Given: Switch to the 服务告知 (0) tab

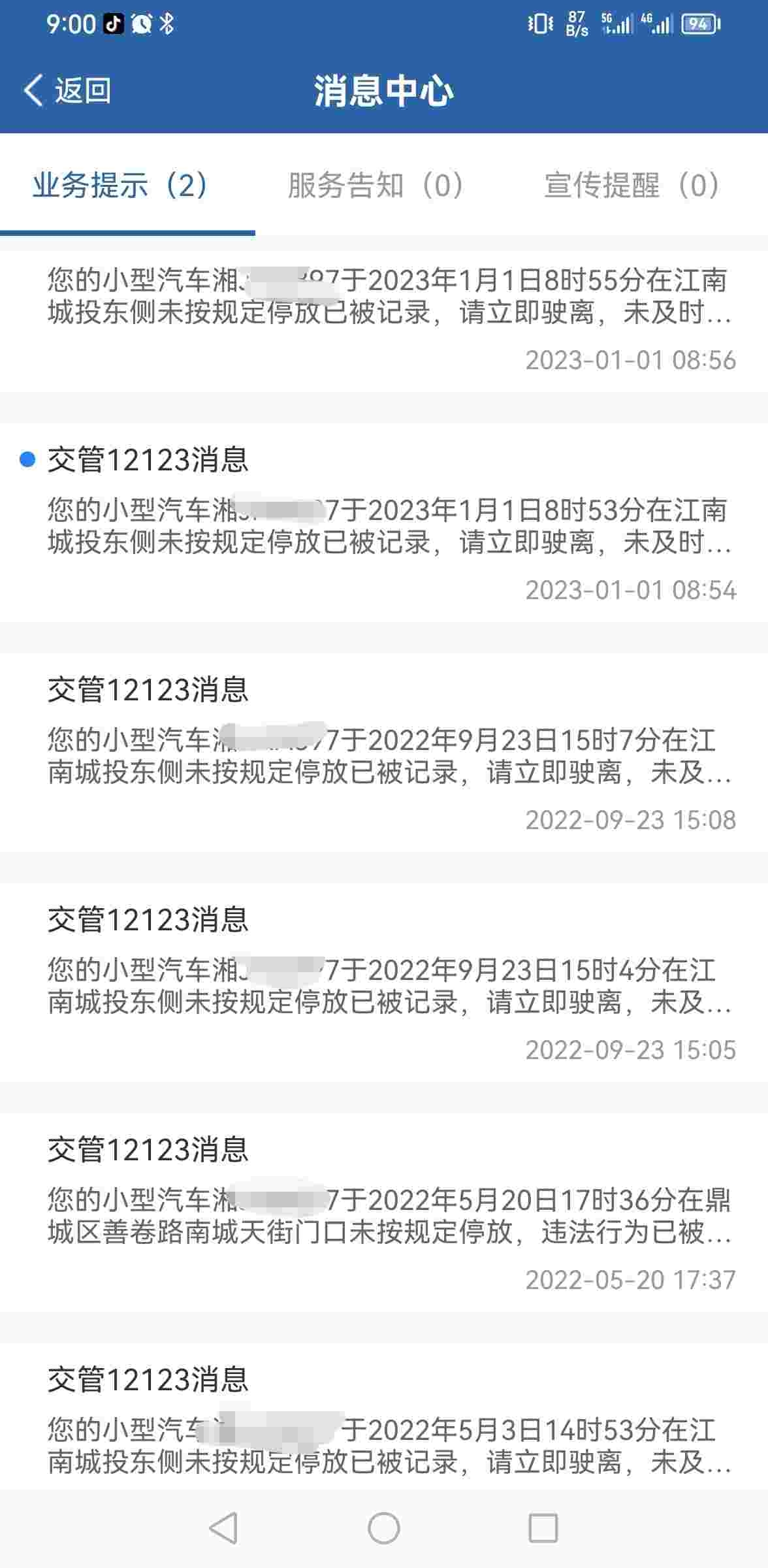Looking at the screenshot, I should [376, 185].
